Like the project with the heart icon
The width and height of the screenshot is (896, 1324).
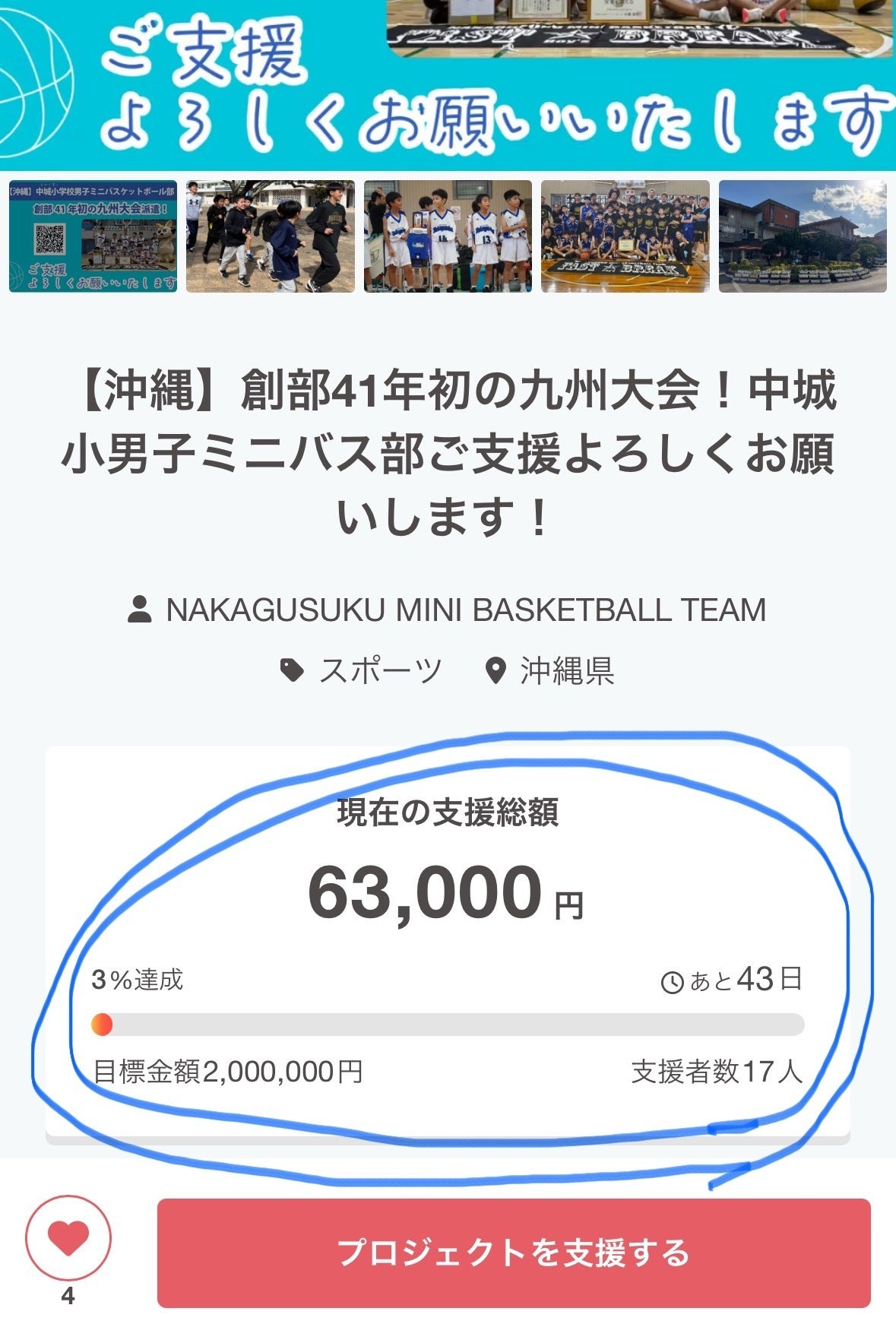[68, 1239]
